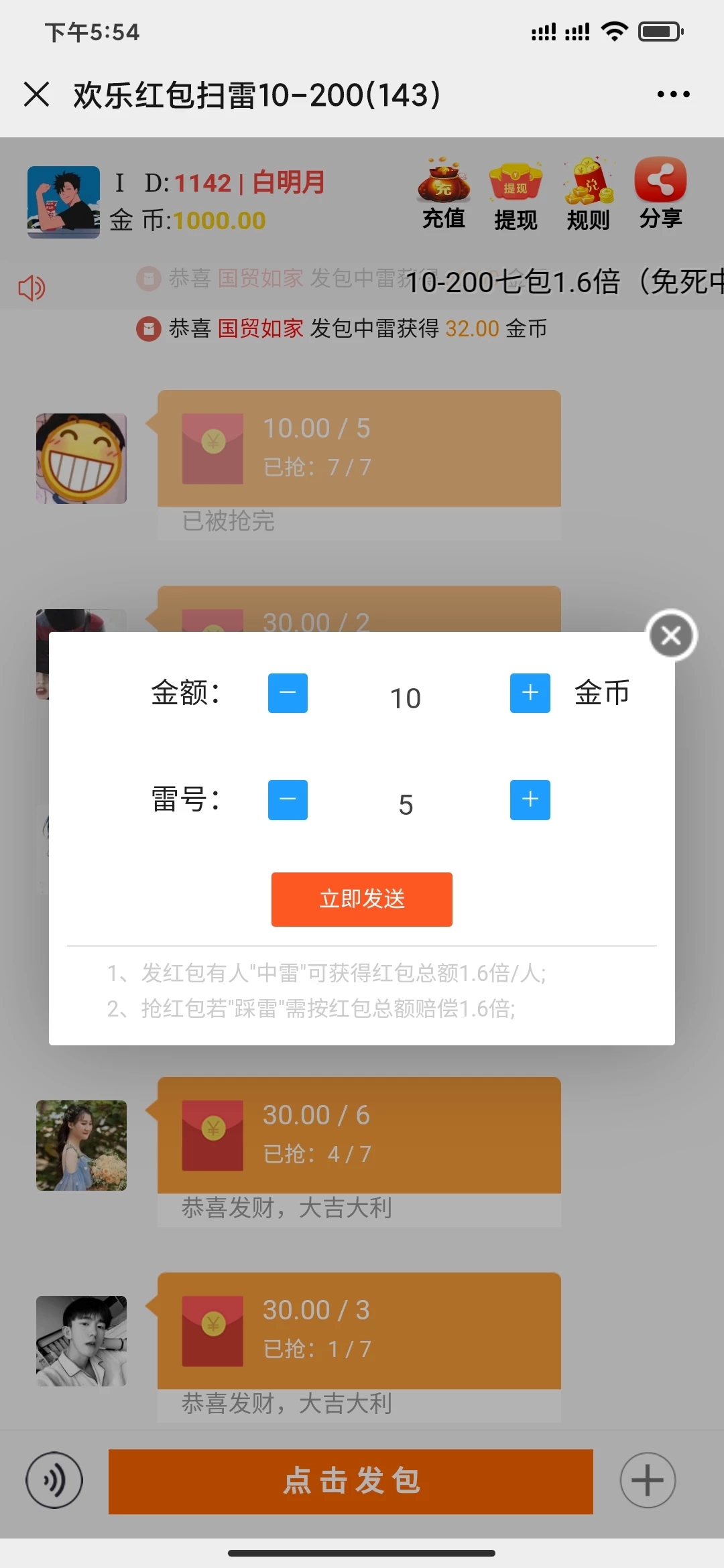Viewport: 724px width, 1568px height.
Task: Decrease the 金额 amount
Action: pyautogui.click(x=288, y=693)
